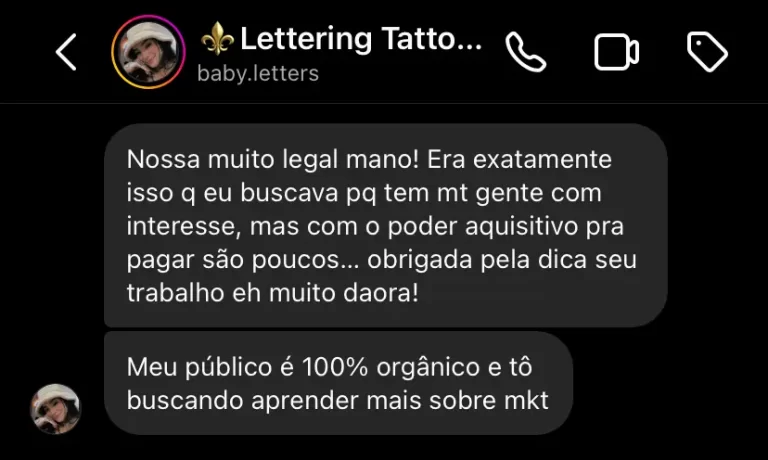Tap sender avatar beside last message
The image size is (768, 460).
pyautogui.click(x=56, y=408)
